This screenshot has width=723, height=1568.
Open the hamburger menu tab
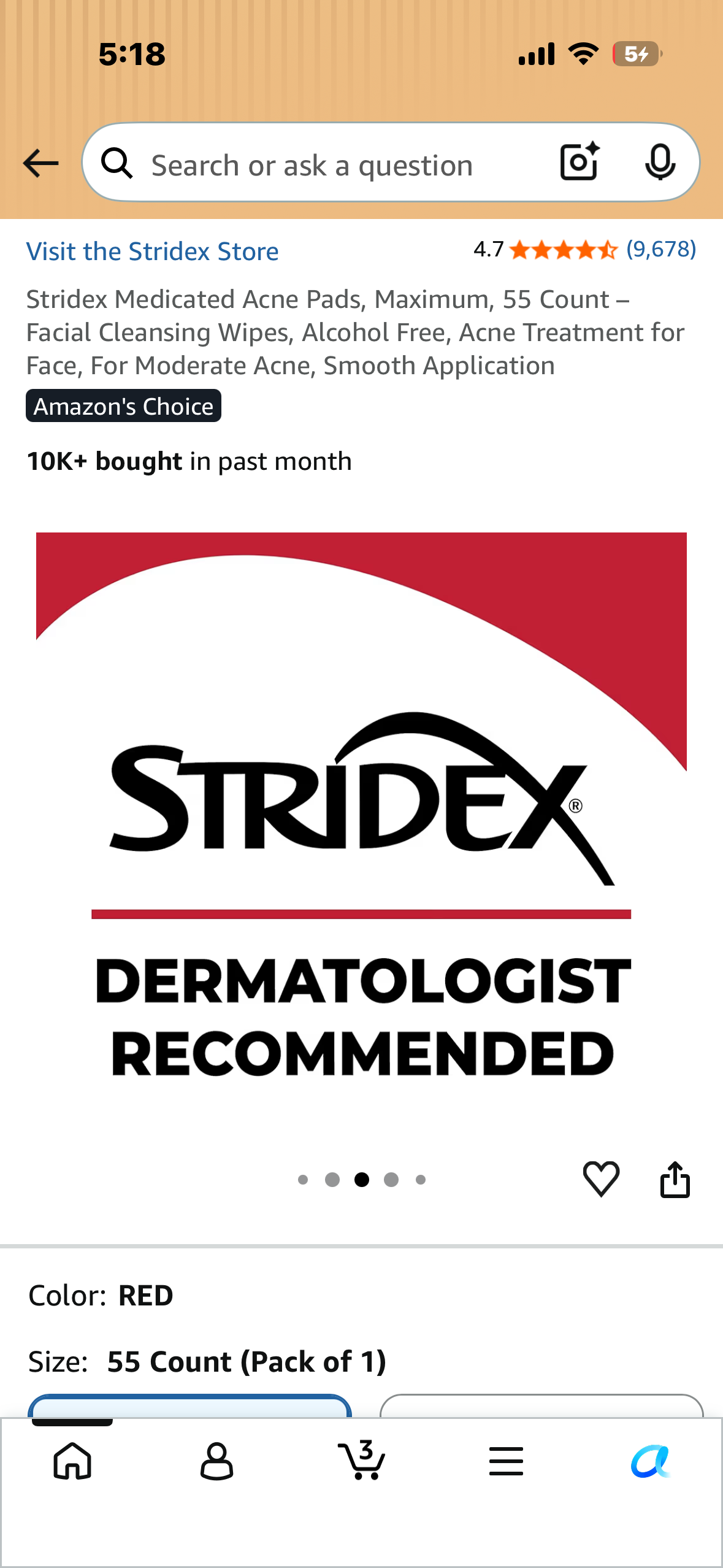pos(507,1461)
